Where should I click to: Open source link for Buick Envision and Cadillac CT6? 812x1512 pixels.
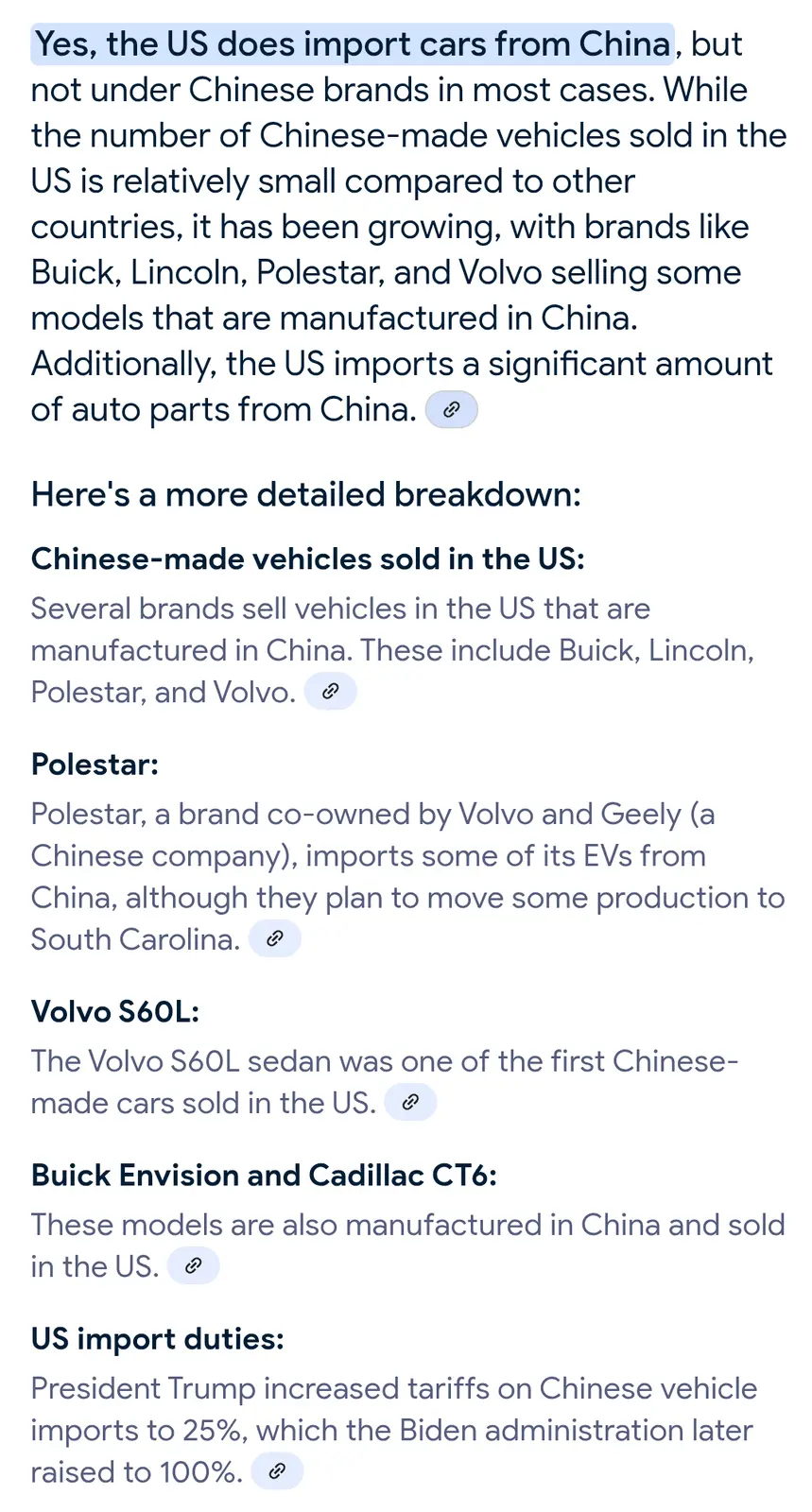193,1265
